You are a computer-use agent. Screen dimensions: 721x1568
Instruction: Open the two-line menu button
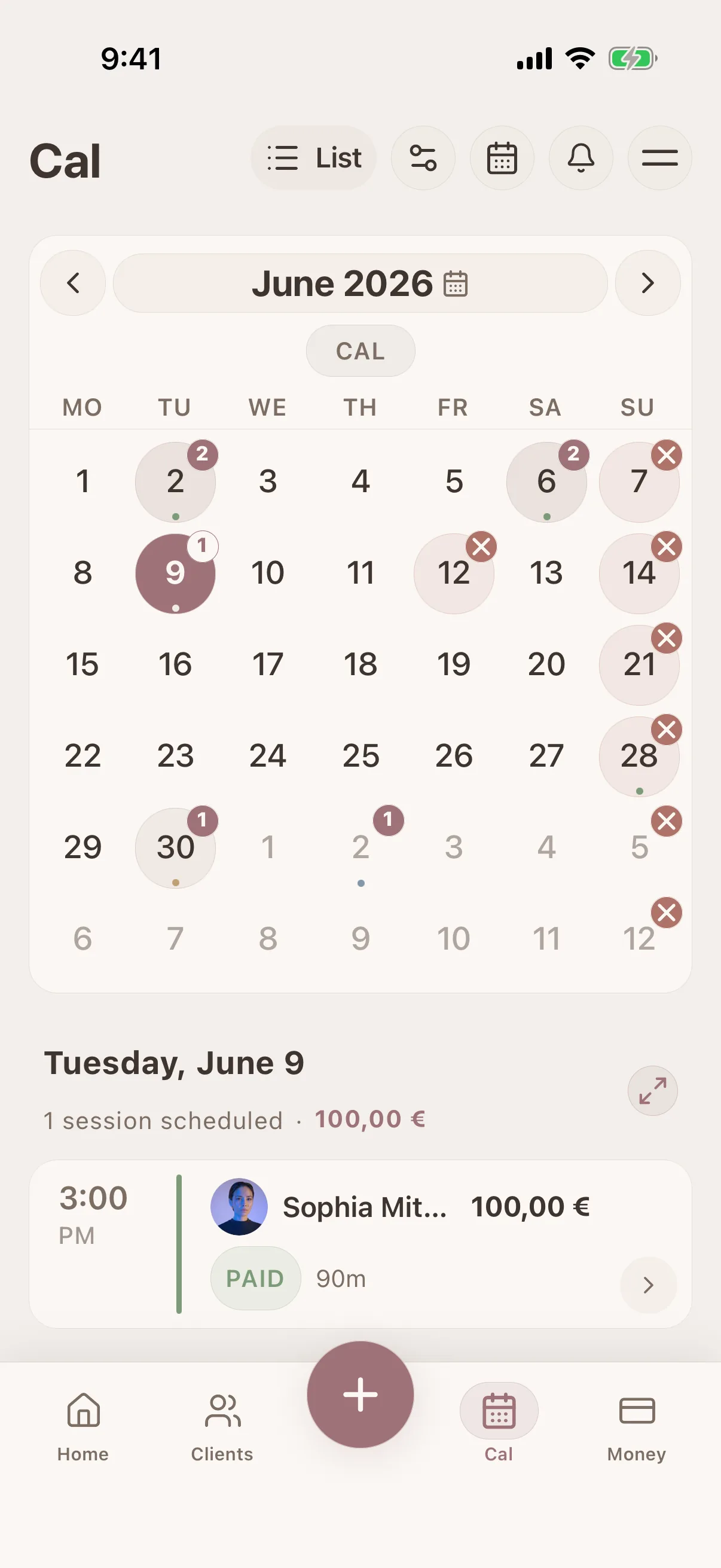pyautogui.click(x=659, y=158)
